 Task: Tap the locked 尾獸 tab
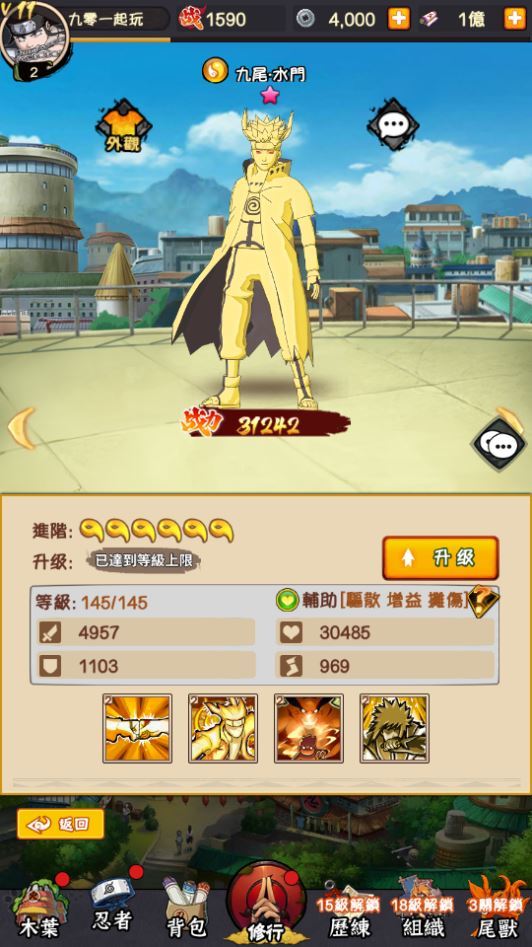pos(497,913)
